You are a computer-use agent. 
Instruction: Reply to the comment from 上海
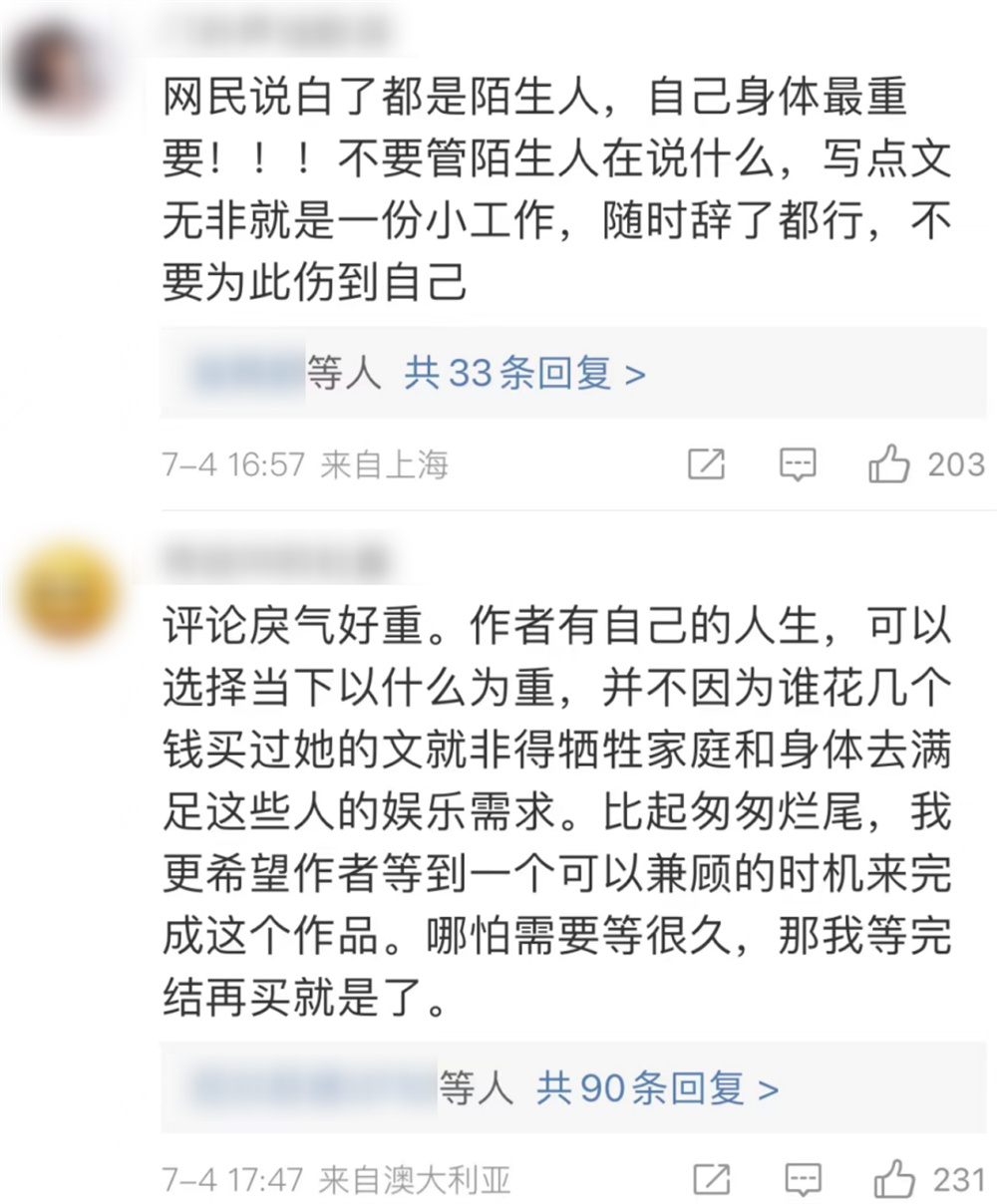[798, 464]
